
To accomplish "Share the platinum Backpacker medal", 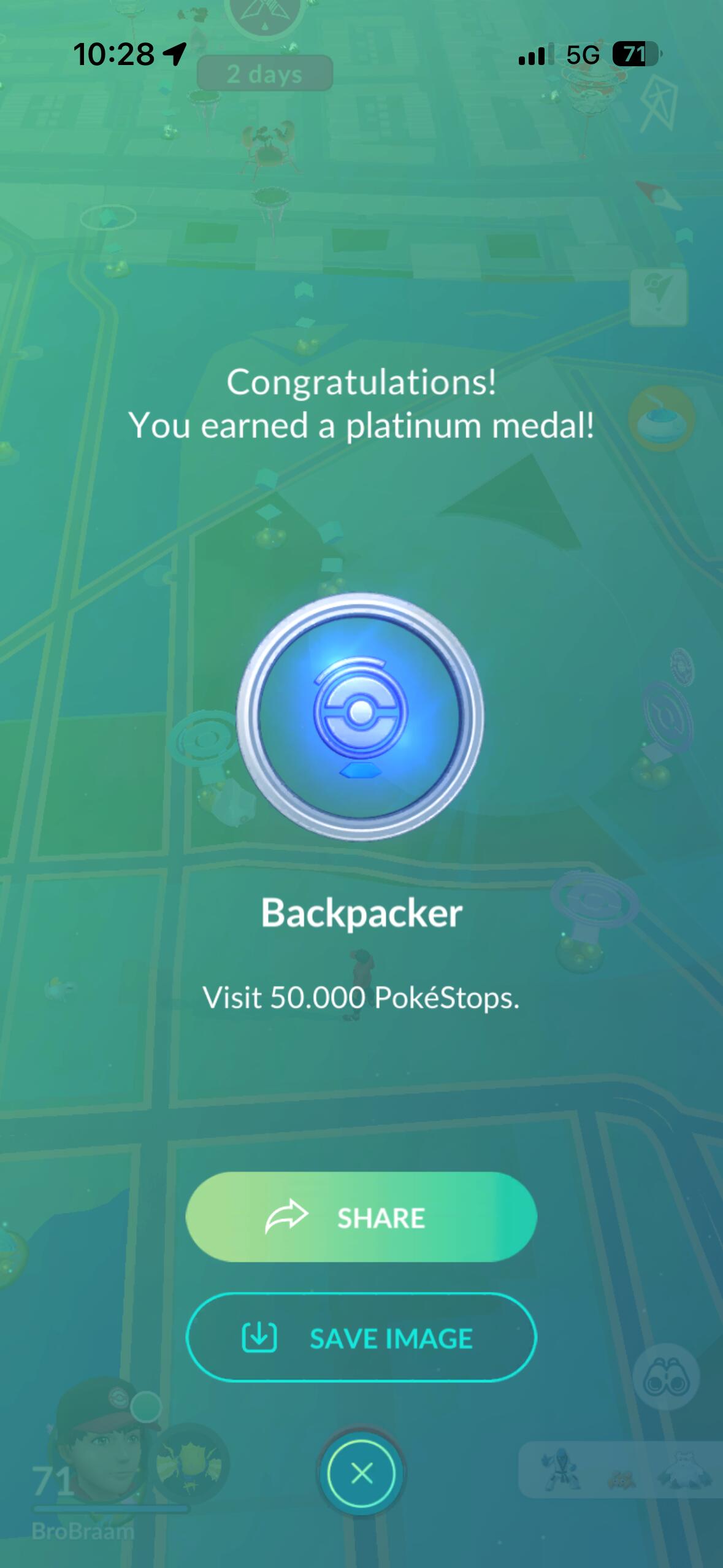I will (x=361, y=1217).
